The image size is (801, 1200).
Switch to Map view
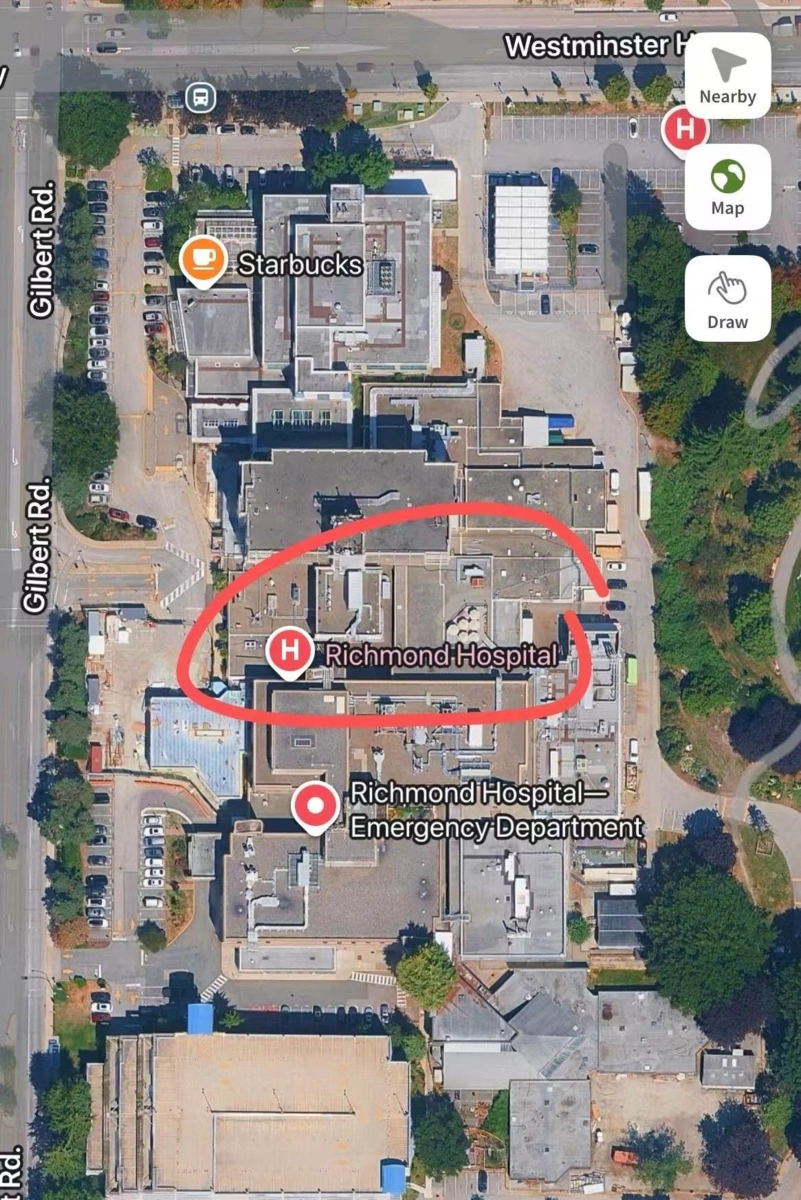pyautogui.click(x=727, y=187)
